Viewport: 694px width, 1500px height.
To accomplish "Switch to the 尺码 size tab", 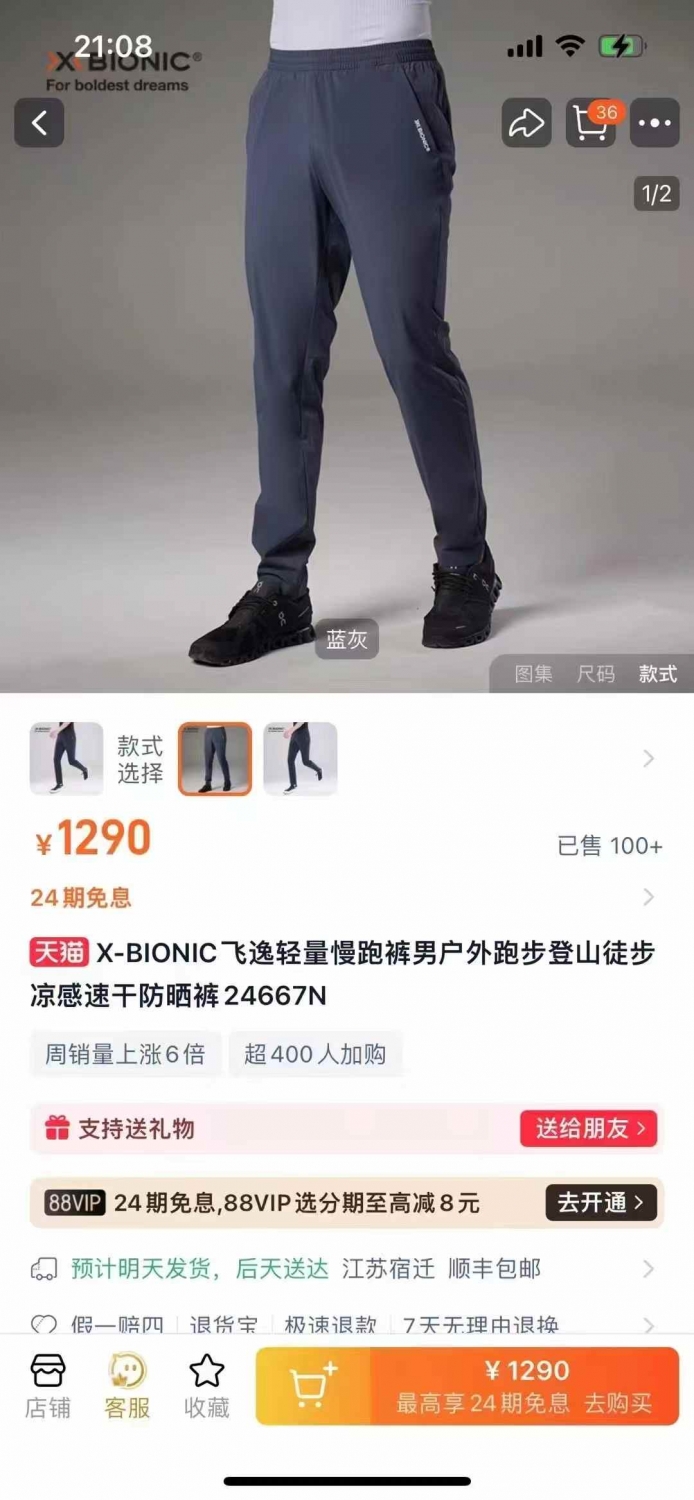I will 596,674.
